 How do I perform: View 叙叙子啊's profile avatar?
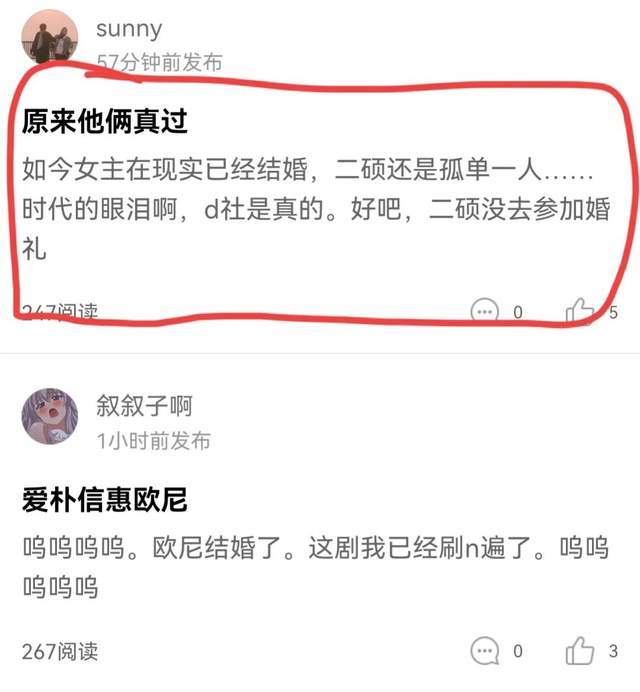49,415
